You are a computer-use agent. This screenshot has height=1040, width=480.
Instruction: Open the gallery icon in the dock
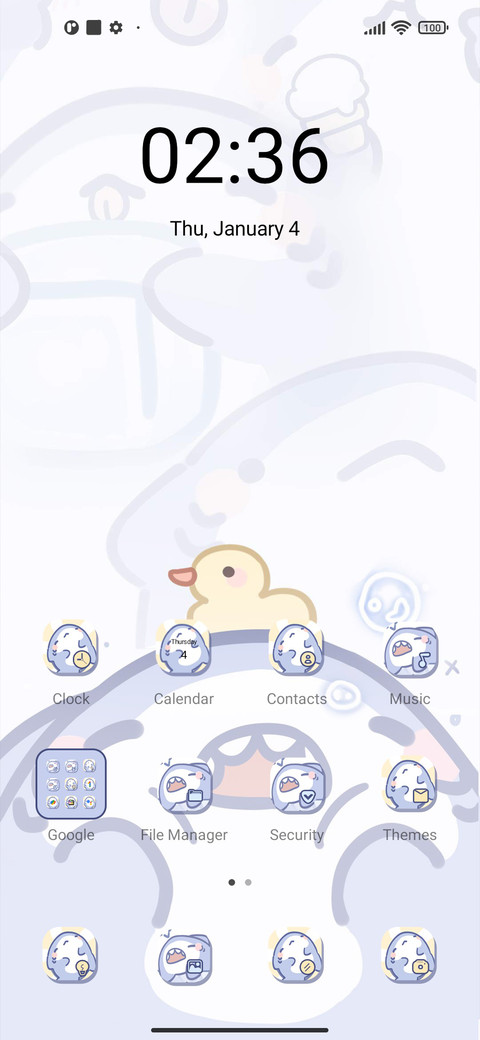(x=184, y=955)
